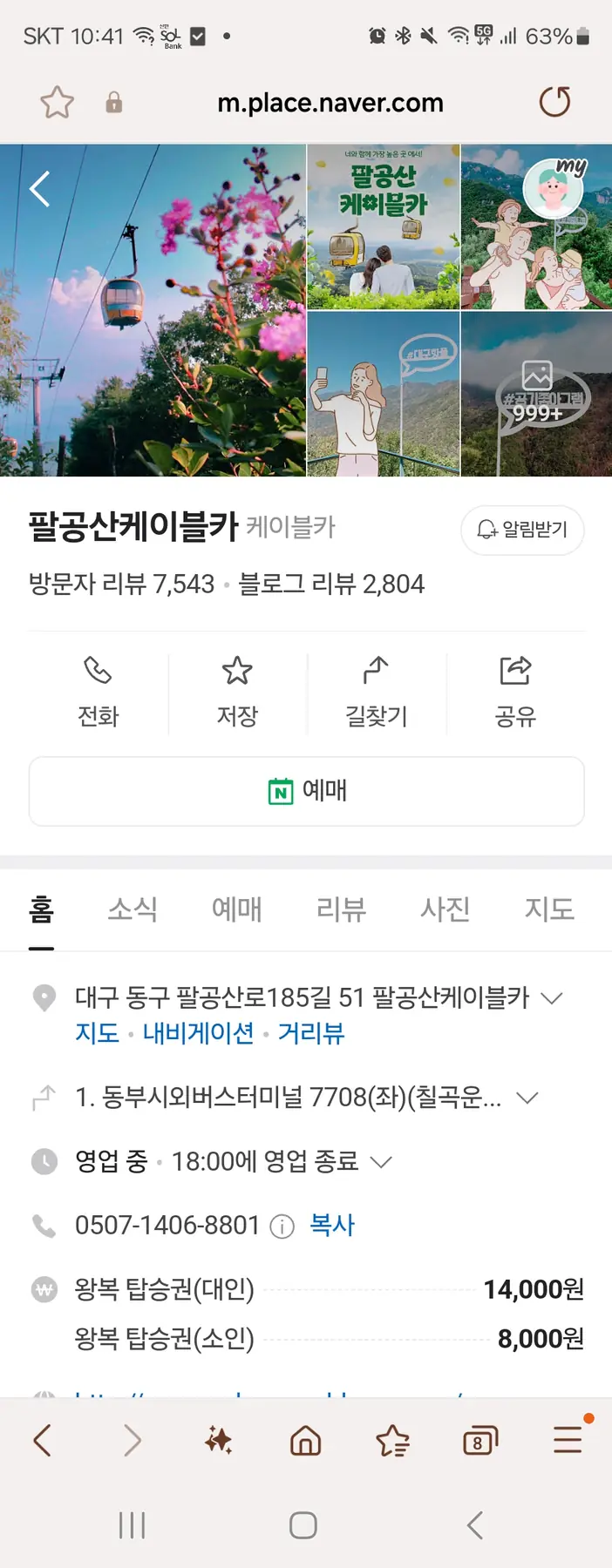612x1568 pixels.
Task: Expand the business hours details
Action: click(381, 1161)
